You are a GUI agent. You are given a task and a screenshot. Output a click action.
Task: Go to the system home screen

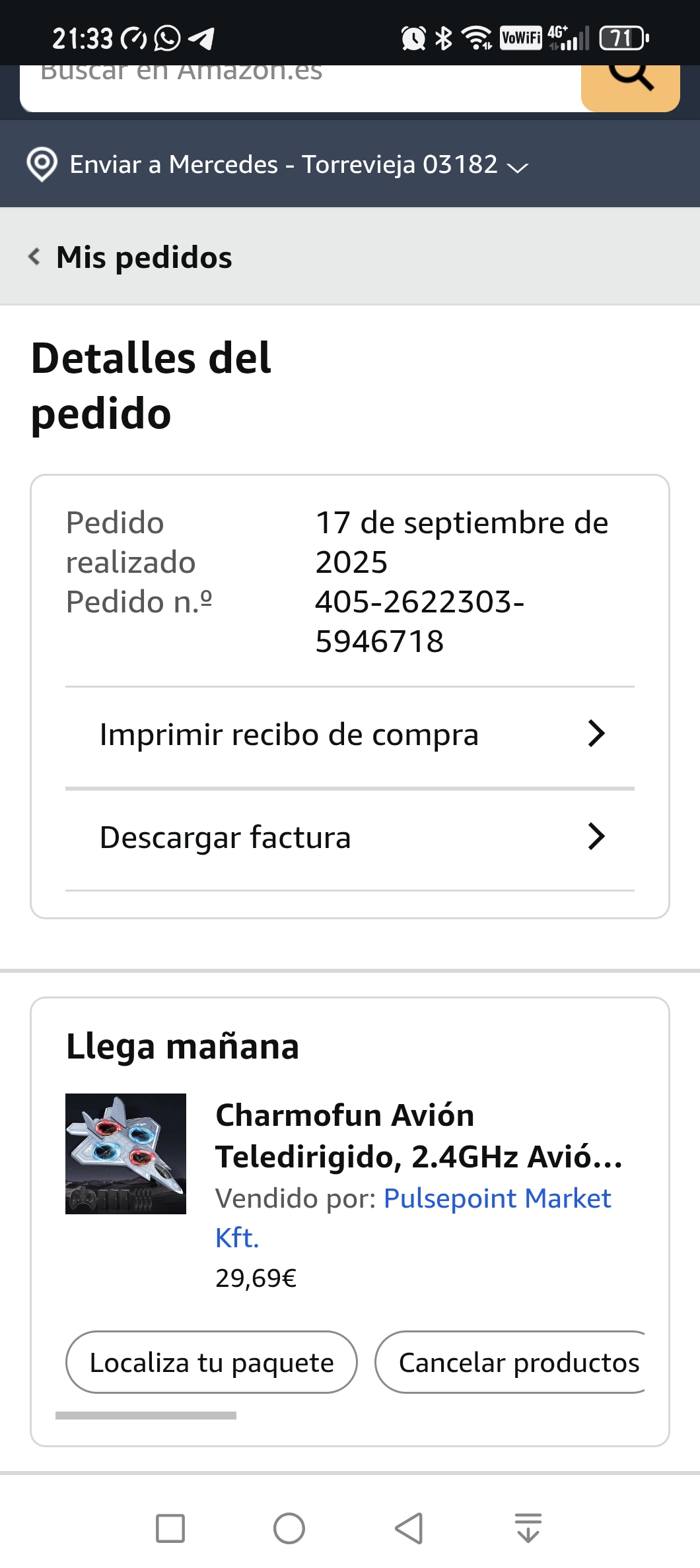click(289, 1528)
